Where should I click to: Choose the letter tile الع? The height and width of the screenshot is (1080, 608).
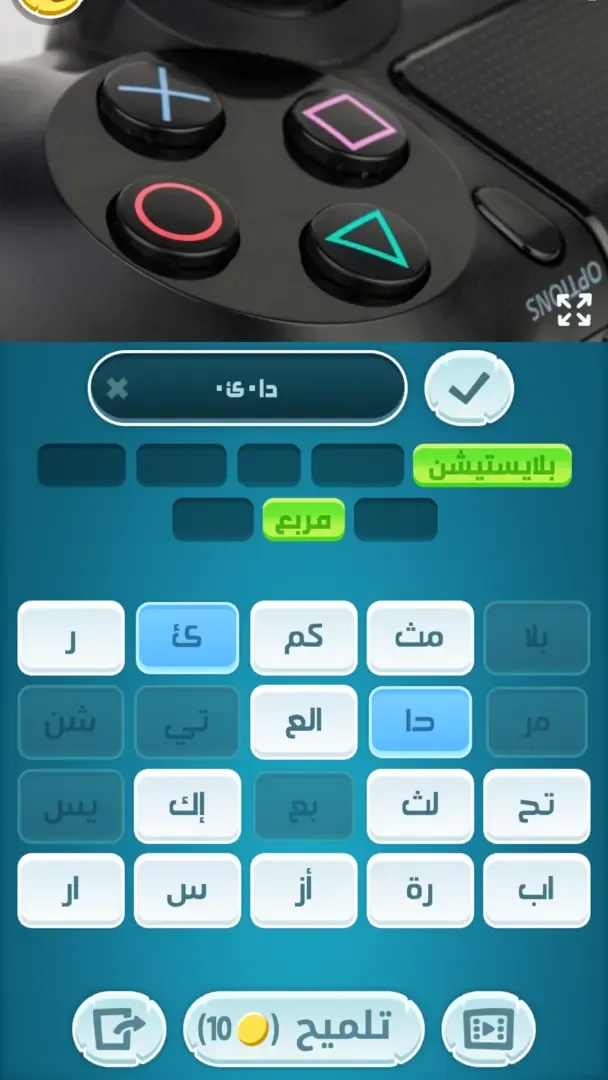[x=304, y=721]
